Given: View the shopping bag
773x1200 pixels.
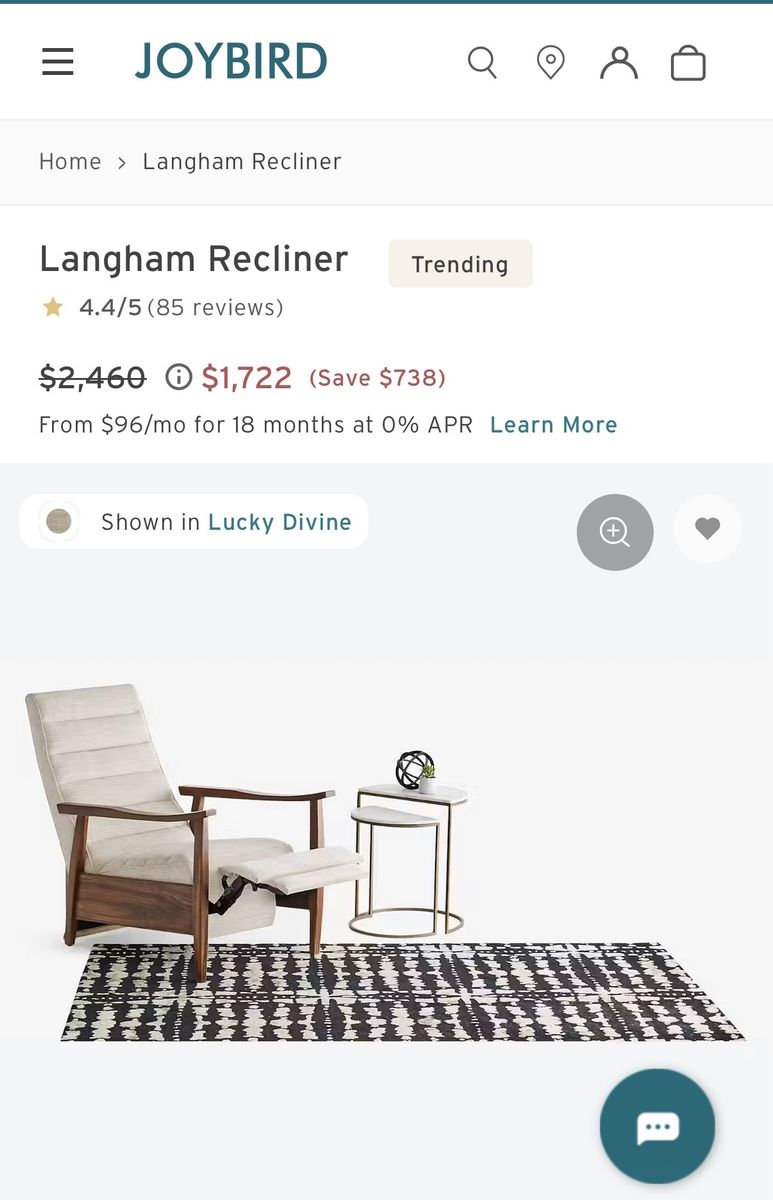Looking at the screenshot, I should coord(688,63).
